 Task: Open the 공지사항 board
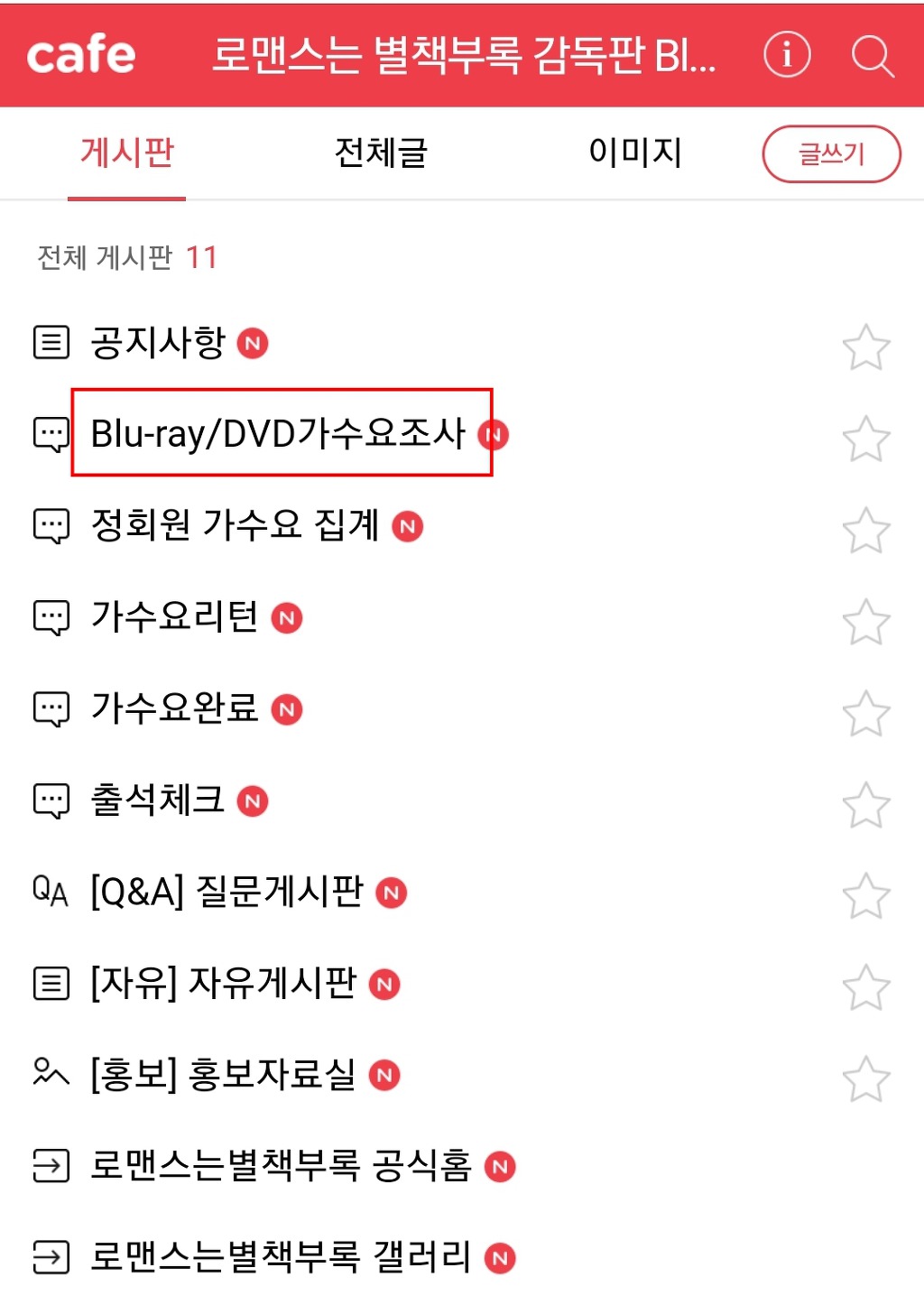click(x=158, y=343)
